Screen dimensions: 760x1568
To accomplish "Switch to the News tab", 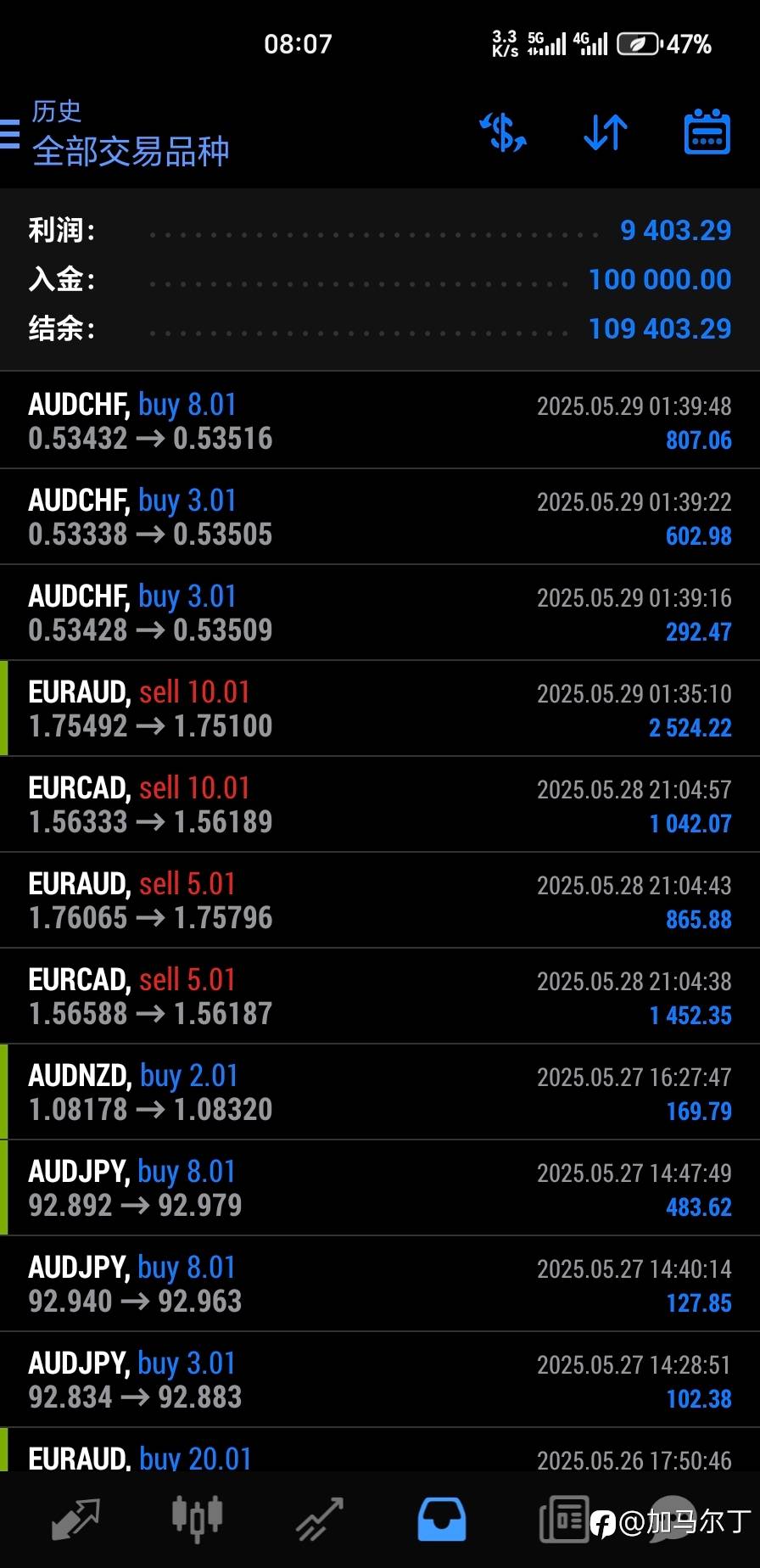I will (563, 1519).
